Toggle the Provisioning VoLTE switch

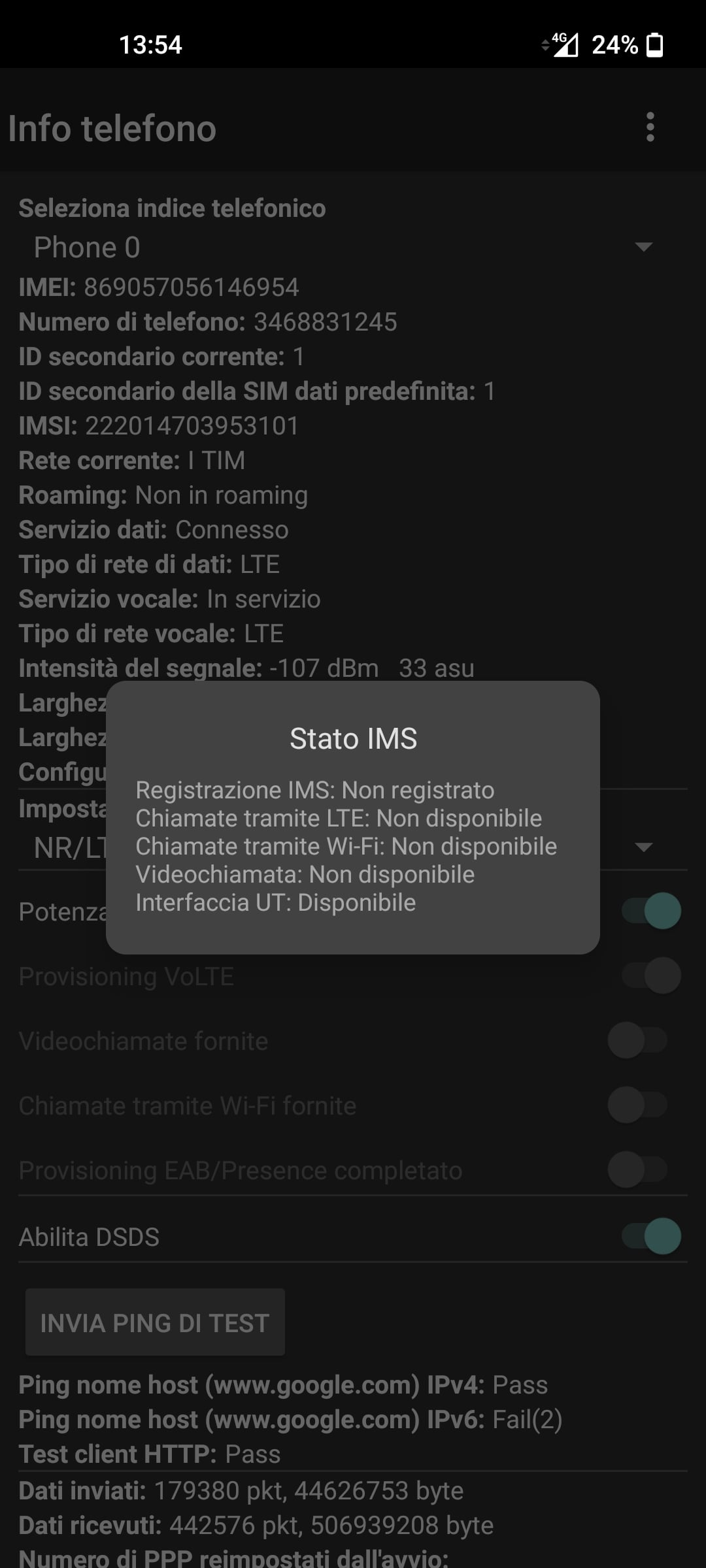(x=651, y=976)
